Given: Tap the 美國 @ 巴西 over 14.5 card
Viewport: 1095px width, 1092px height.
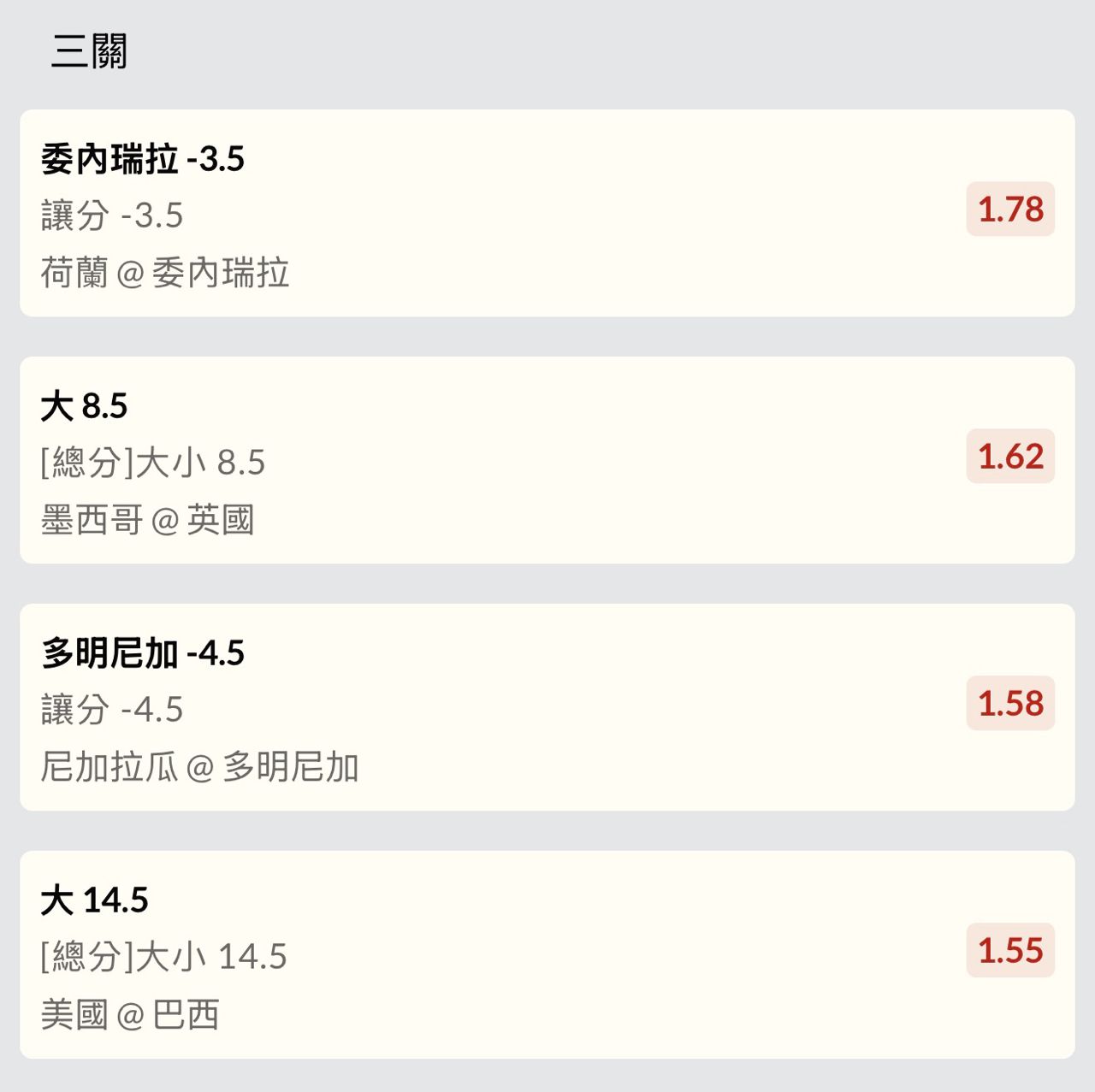Looking at the screenshot, I should click(547, 954).
